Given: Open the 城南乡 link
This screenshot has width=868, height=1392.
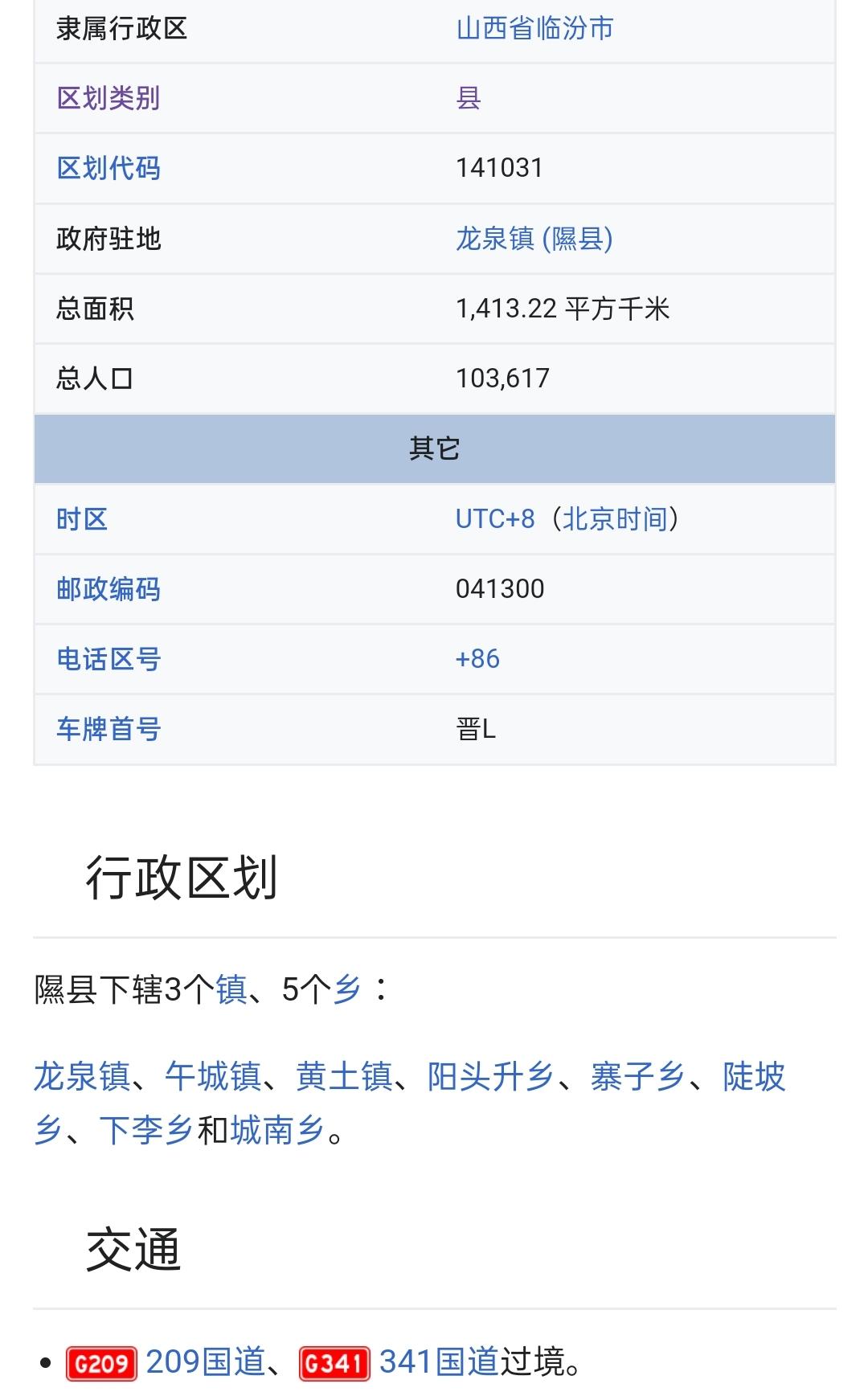Looking at the screenshot, I should pos(277,1131).
